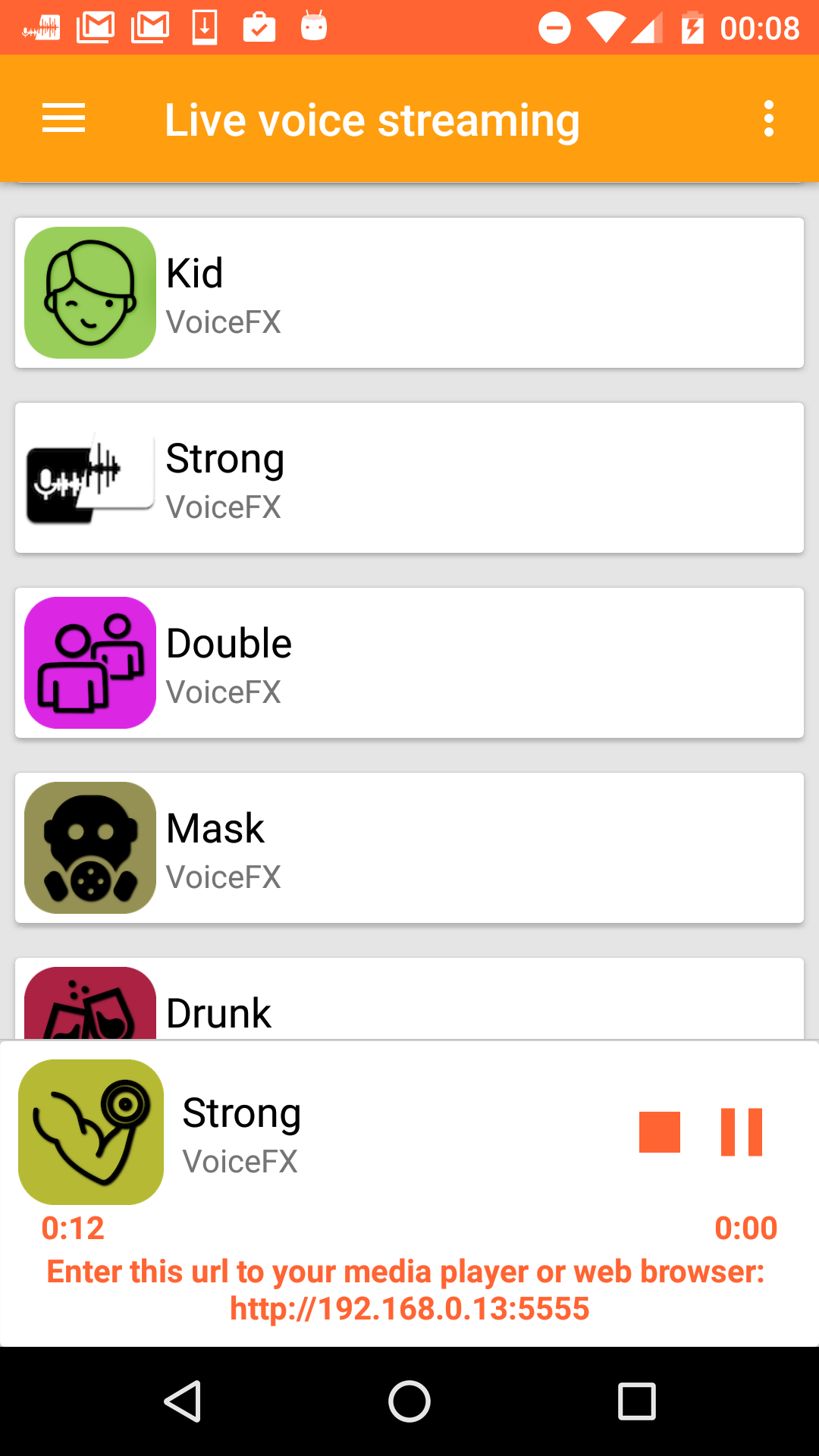
Task: Tap the Strong muscle icon in player bar
Action: pyautogui.click(x=90, y=1131)
